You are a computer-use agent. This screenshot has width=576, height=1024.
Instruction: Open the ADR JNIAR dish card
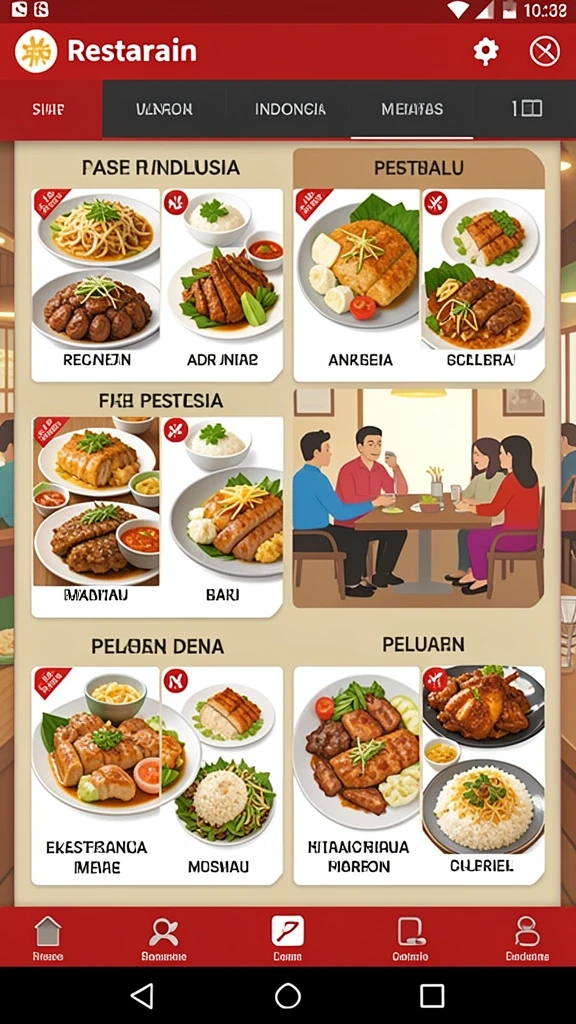[x=223, y=285]
